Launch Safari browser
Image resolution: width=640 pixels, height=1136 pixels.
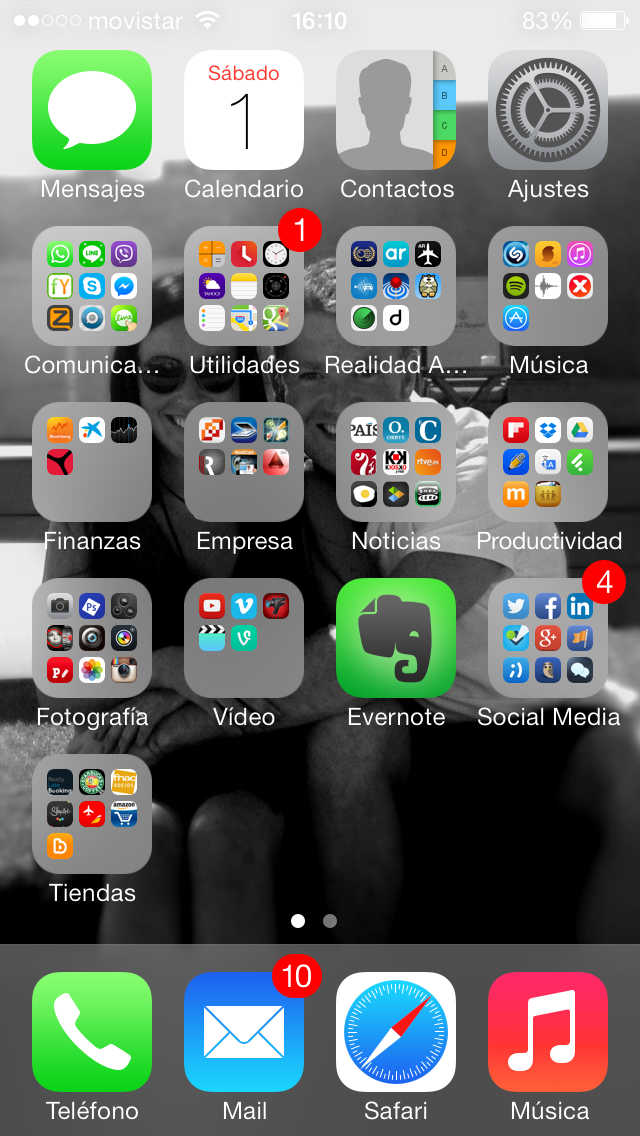(396, 1032)
